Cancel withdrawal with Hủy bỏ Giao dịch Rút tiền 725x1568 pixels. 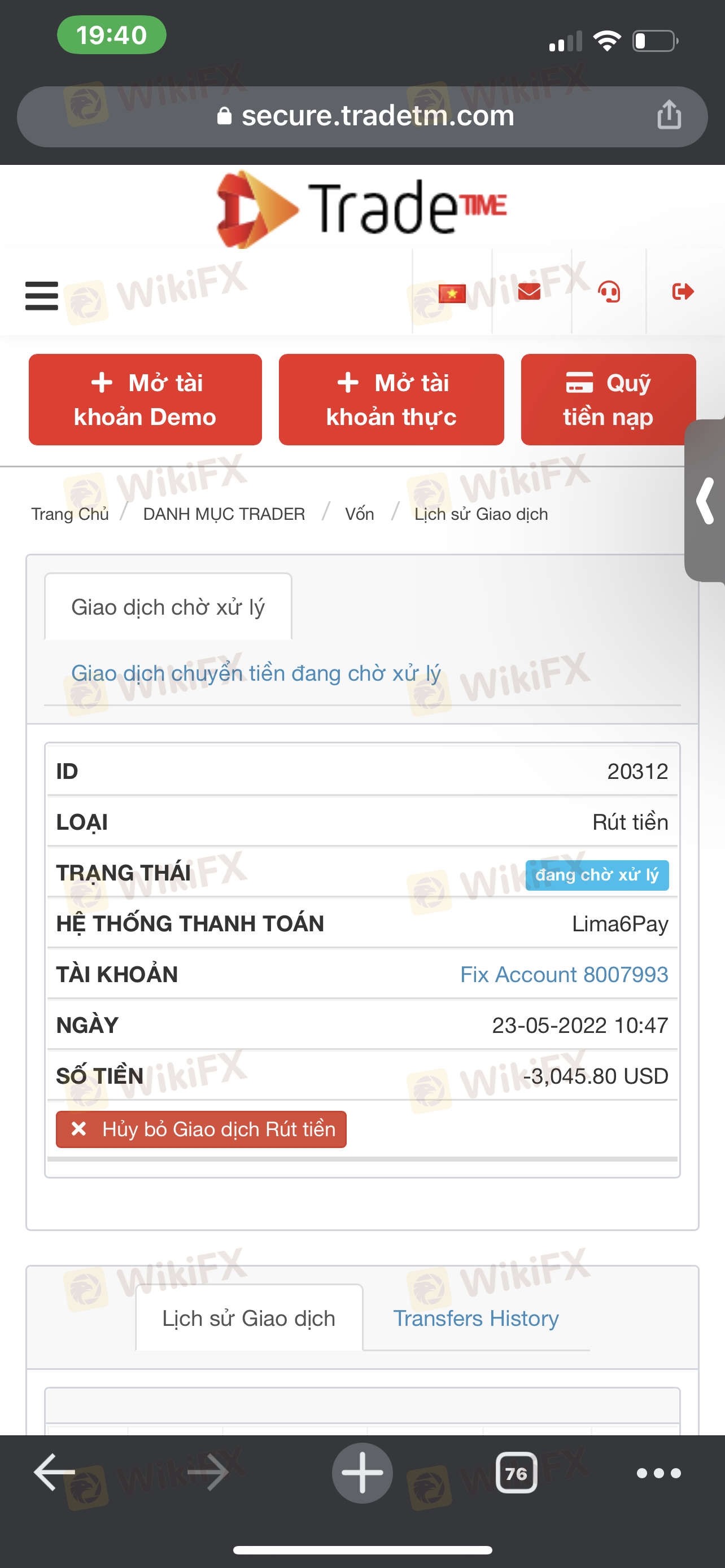(x=201, y=1129)
